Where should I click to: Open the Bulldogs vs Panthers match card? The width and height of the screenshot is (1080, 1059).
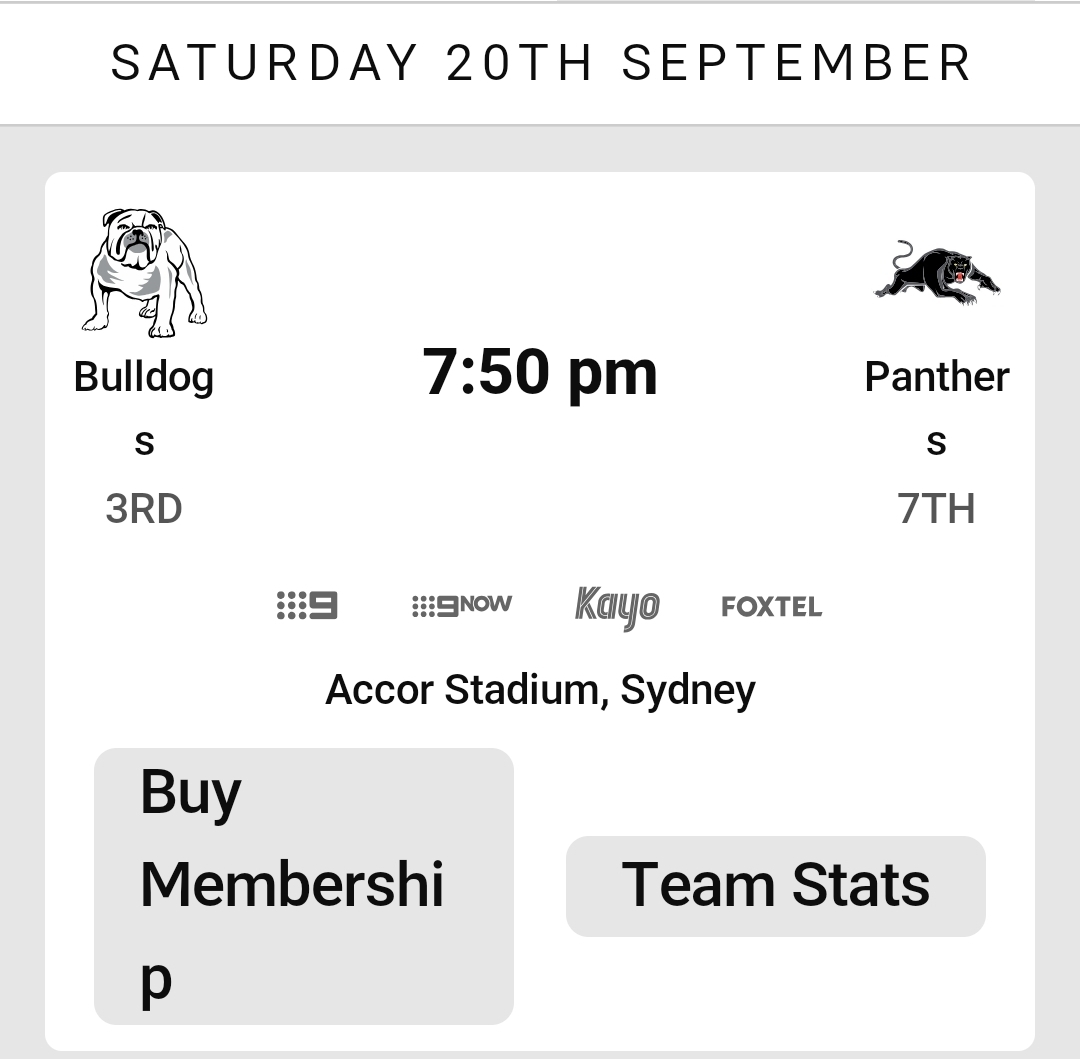click(540, 450)
